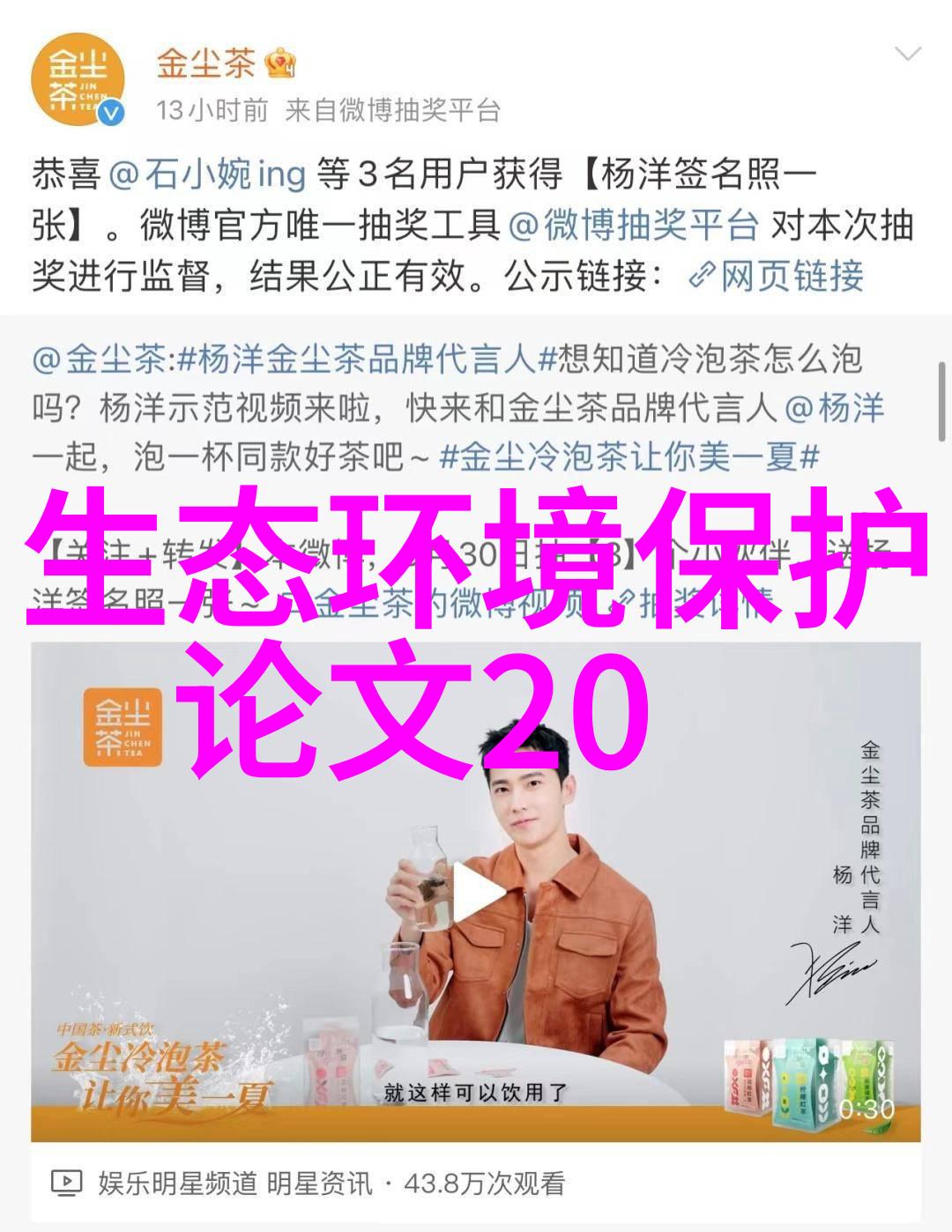Open mention @石小婉ing
952x1232 pixels.
[207, 174]
